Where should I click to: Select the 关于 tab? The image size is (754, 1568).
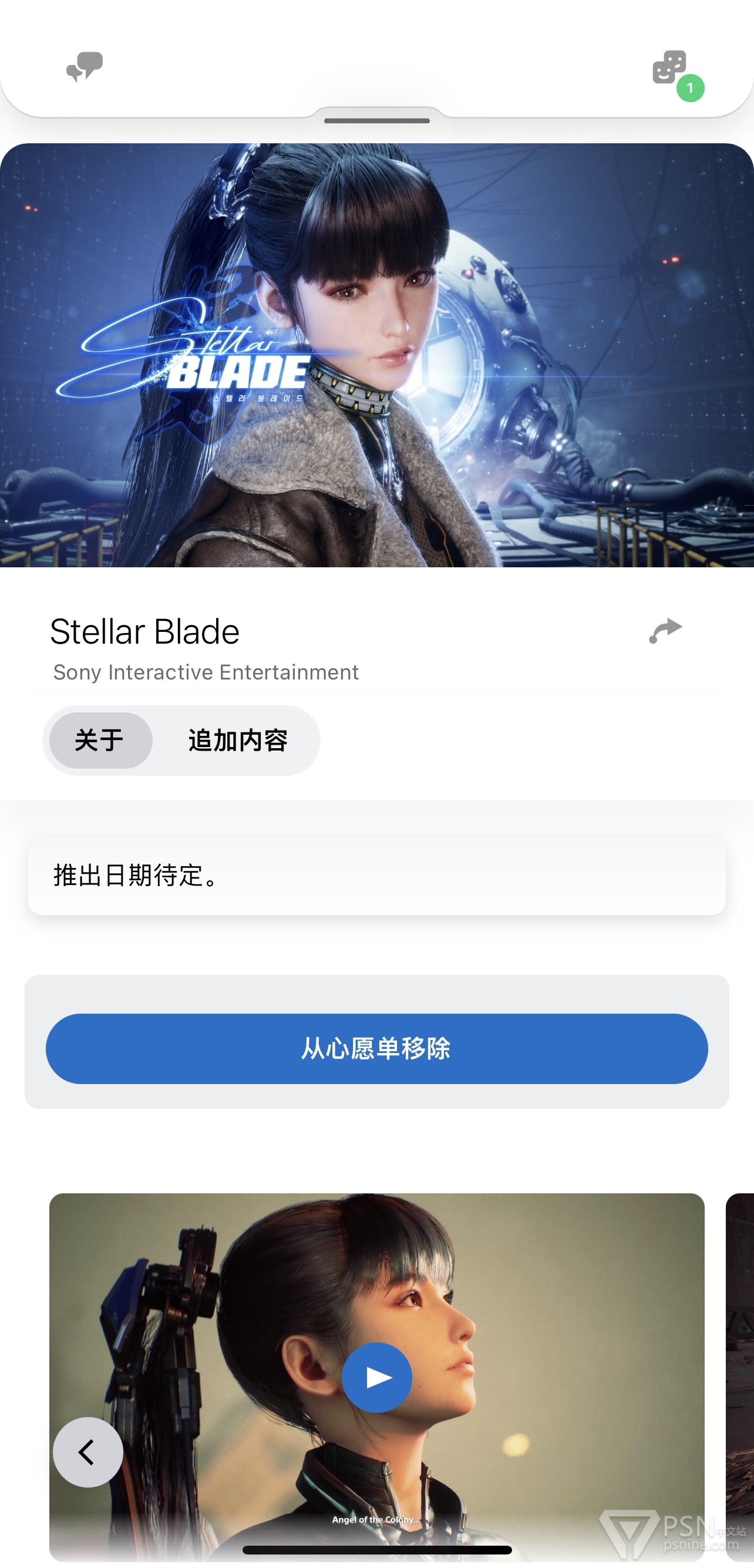pos(100,740)
